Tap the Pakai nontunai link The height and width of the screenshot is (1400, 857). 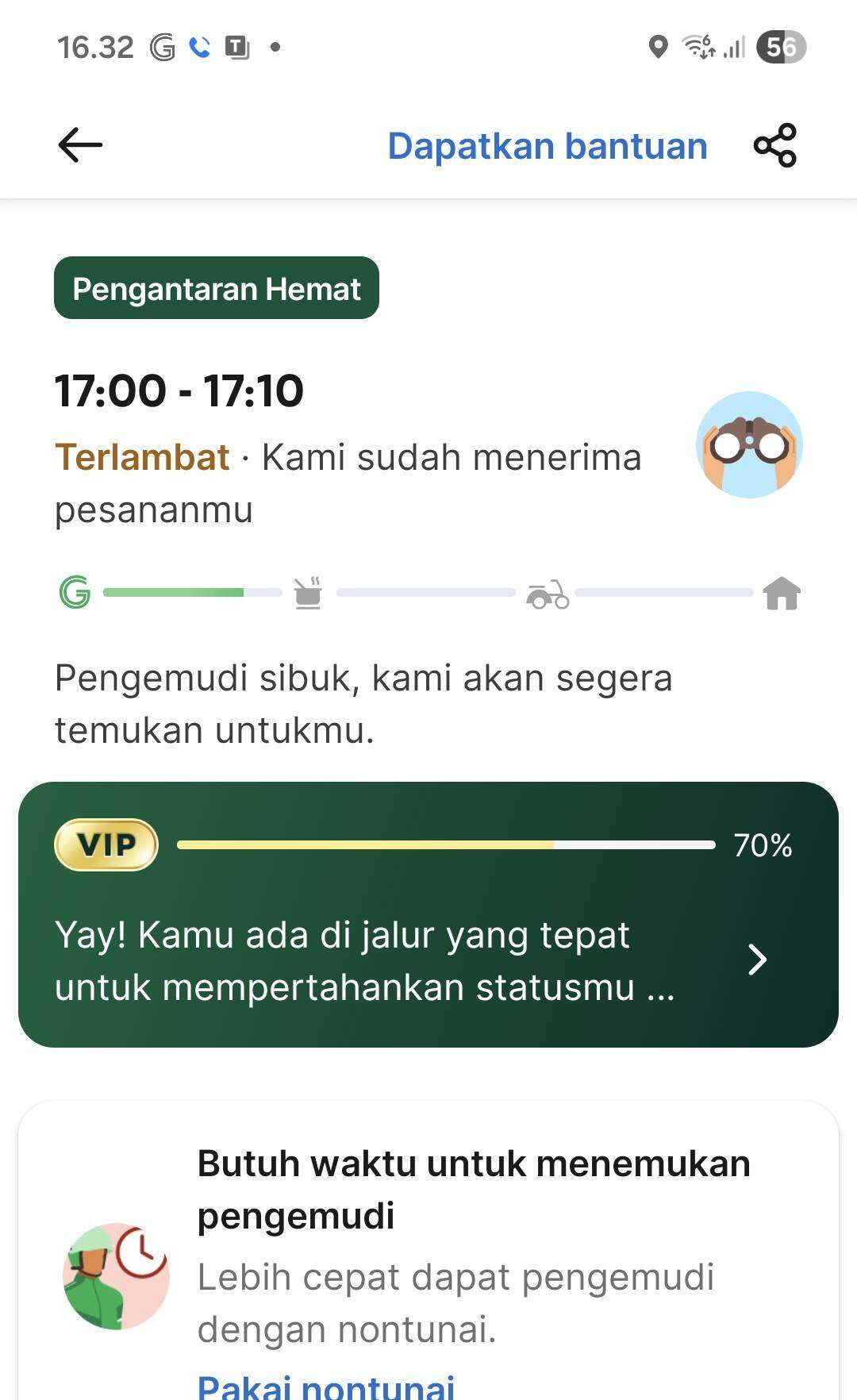tap(325, 1386)
